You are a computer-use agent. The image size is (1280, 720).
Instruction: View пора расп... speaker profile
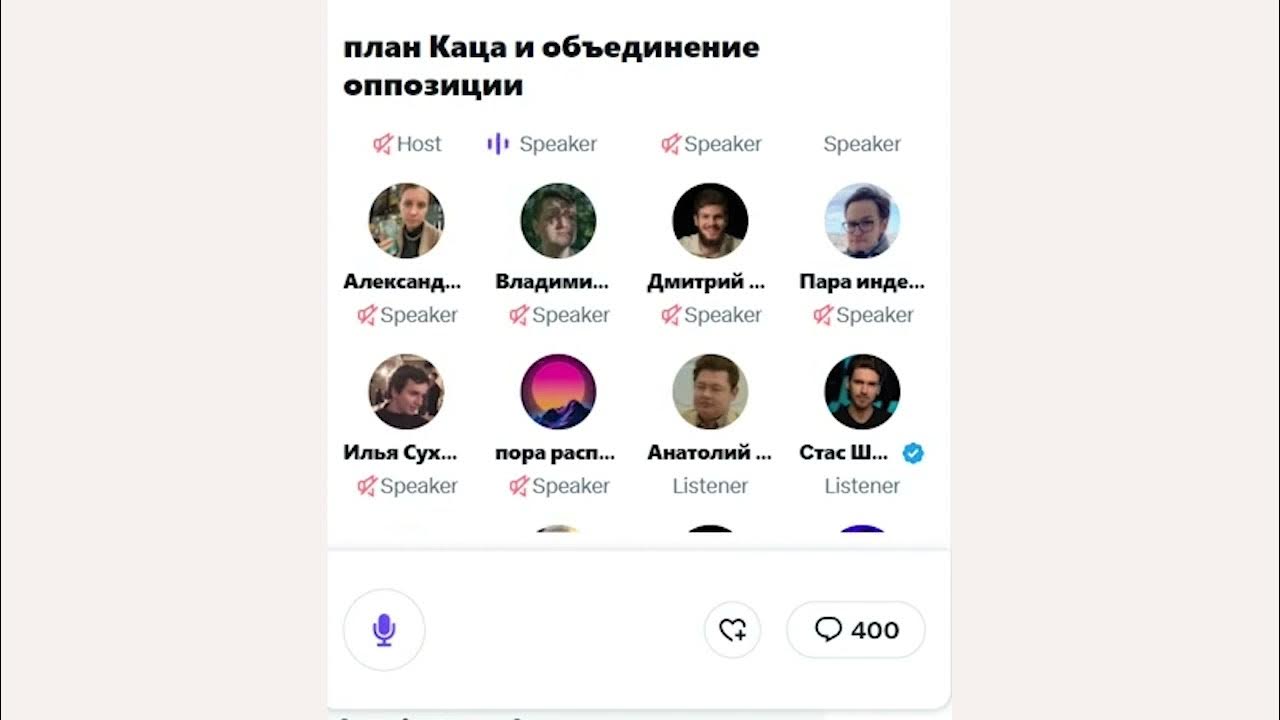coord(558,392)
